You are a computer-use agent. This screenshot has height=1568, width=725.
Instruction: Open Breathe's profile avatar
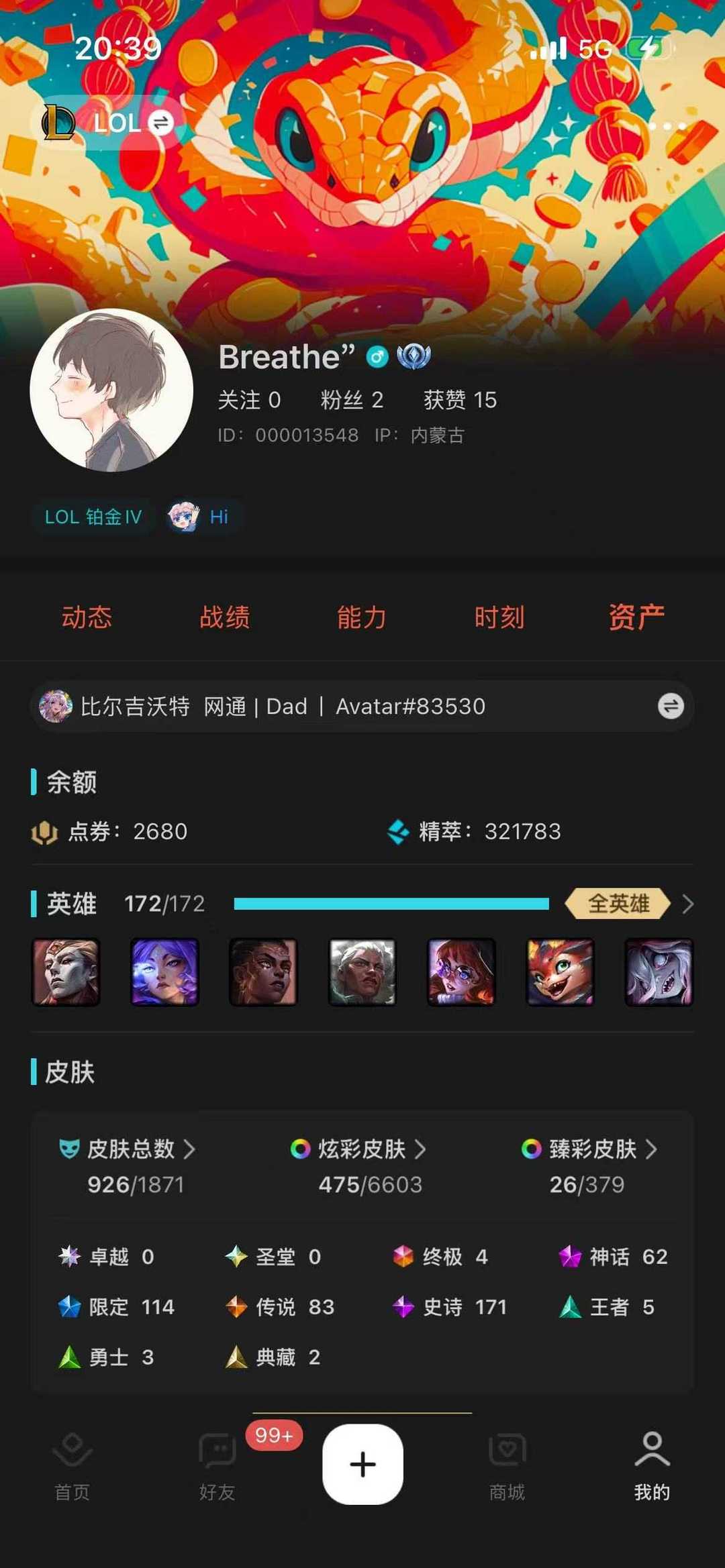(x=111, y=390)
